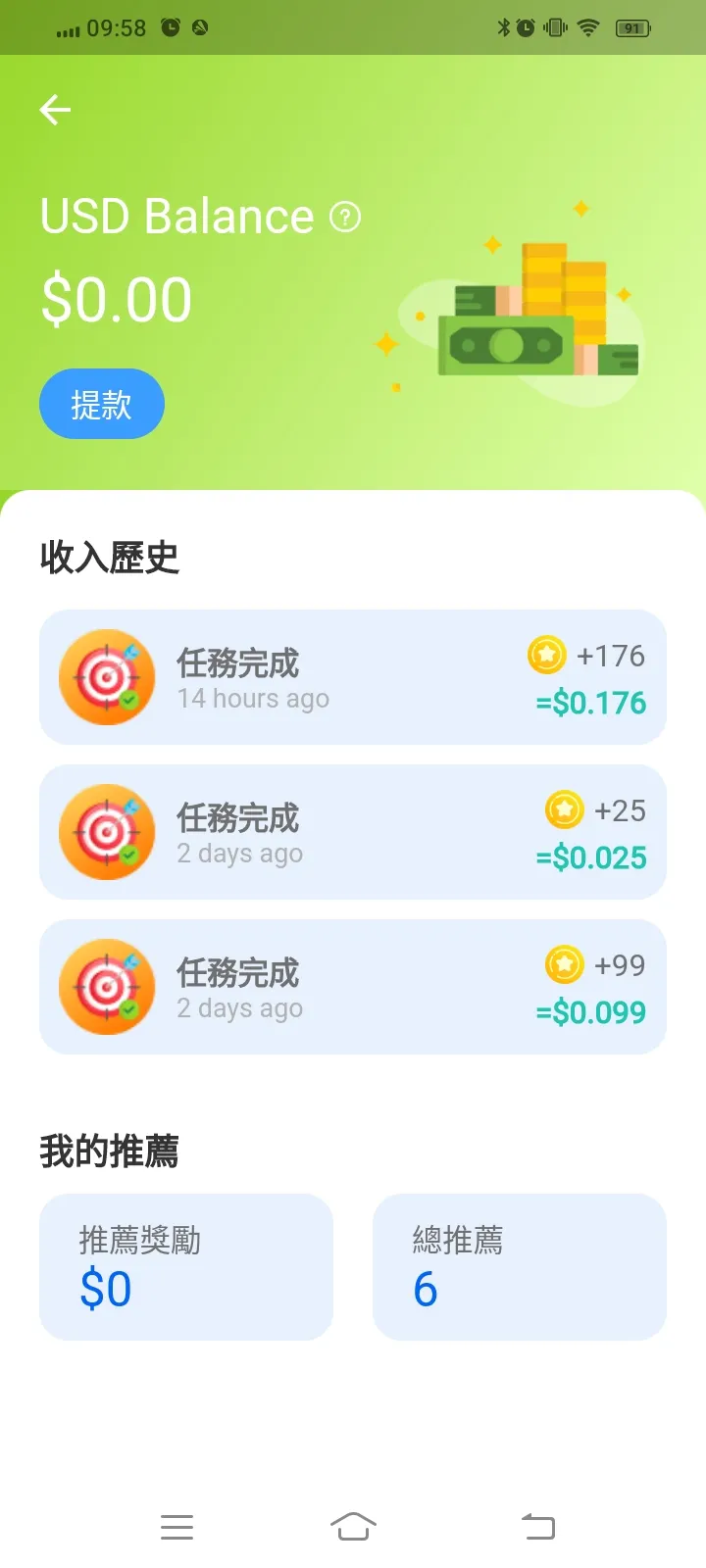
Task: Tap the coin icon next to +25
Action: click(563, 810)
